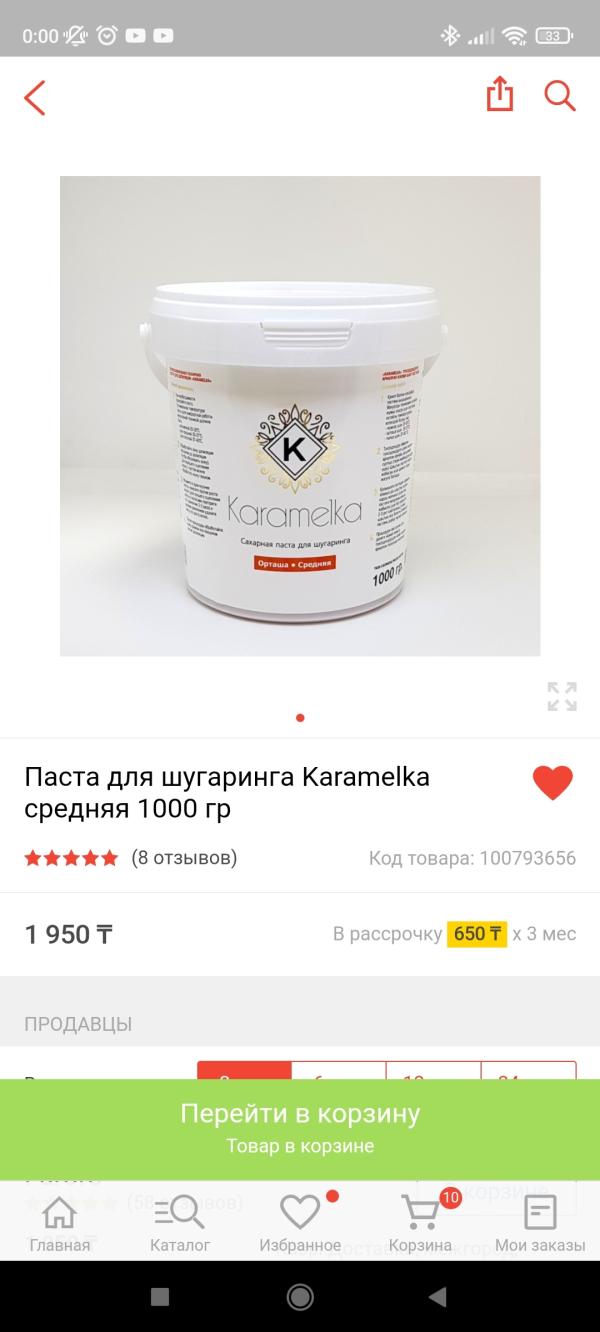Tap the system back triangle
This screenshot has height=1332, width=600.
tap(438, 1297)
